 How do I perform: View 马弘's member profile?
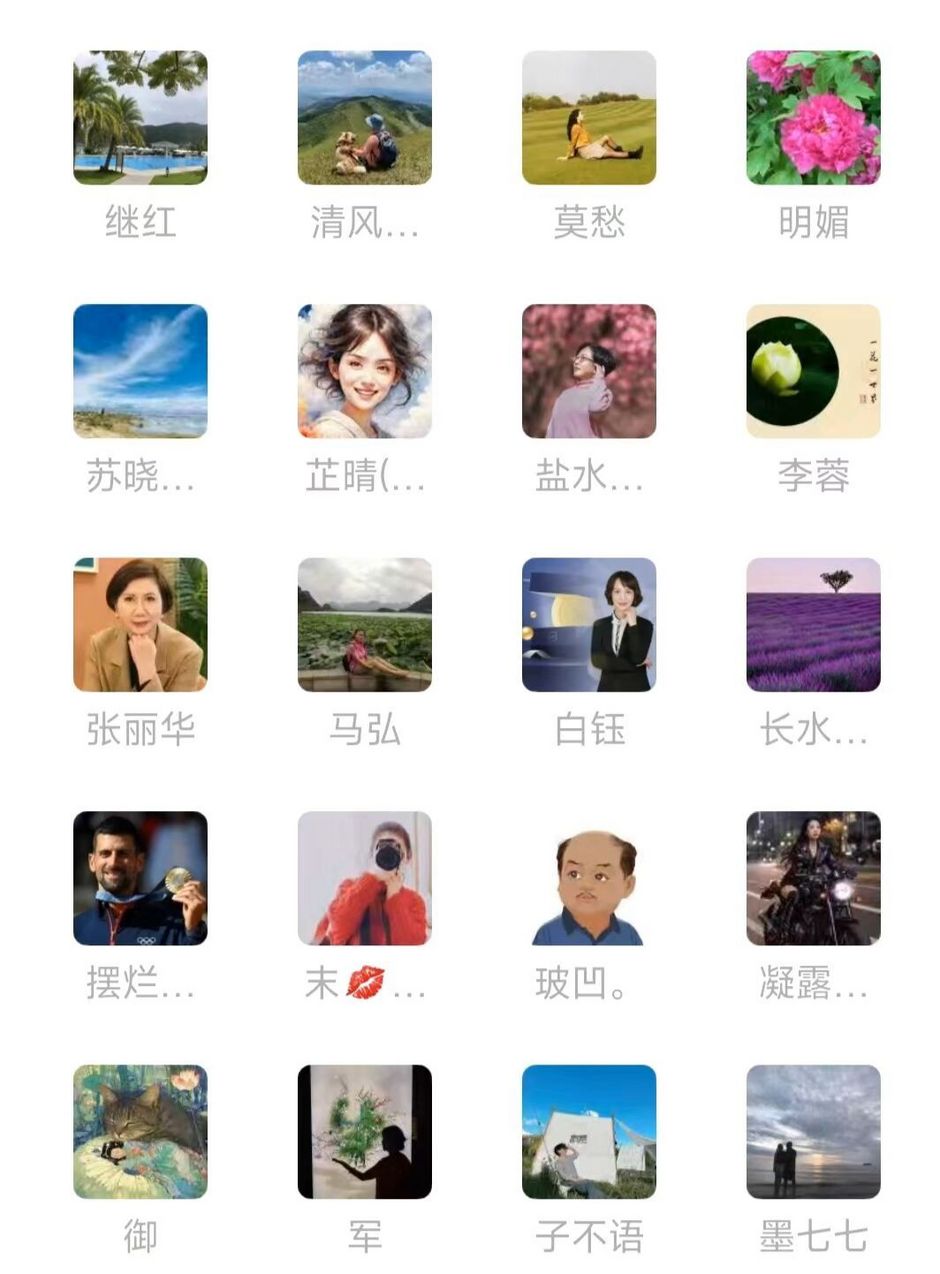[365, 625]
